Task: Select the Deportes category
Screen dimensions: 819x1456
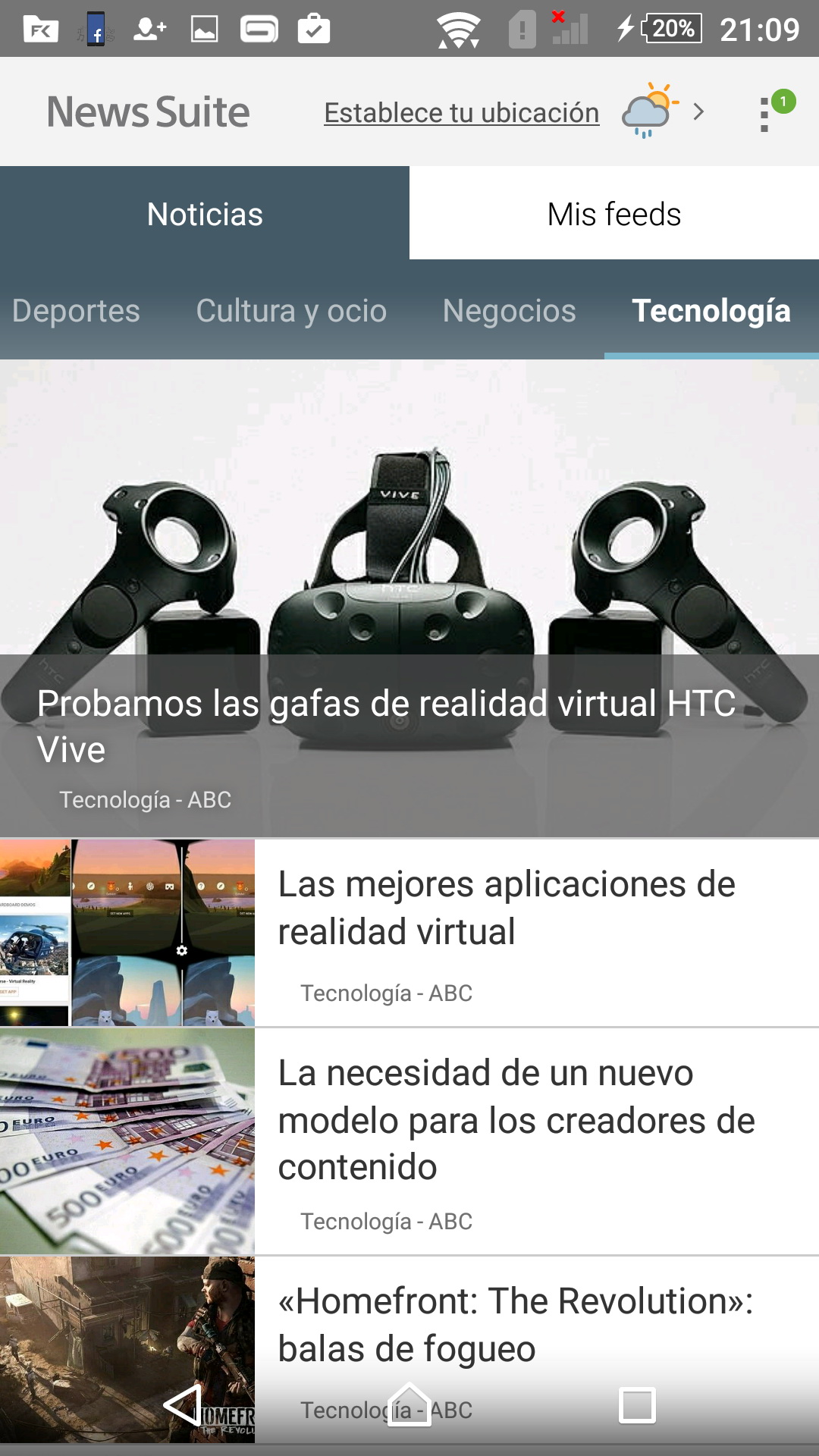Action: [76, 311]
